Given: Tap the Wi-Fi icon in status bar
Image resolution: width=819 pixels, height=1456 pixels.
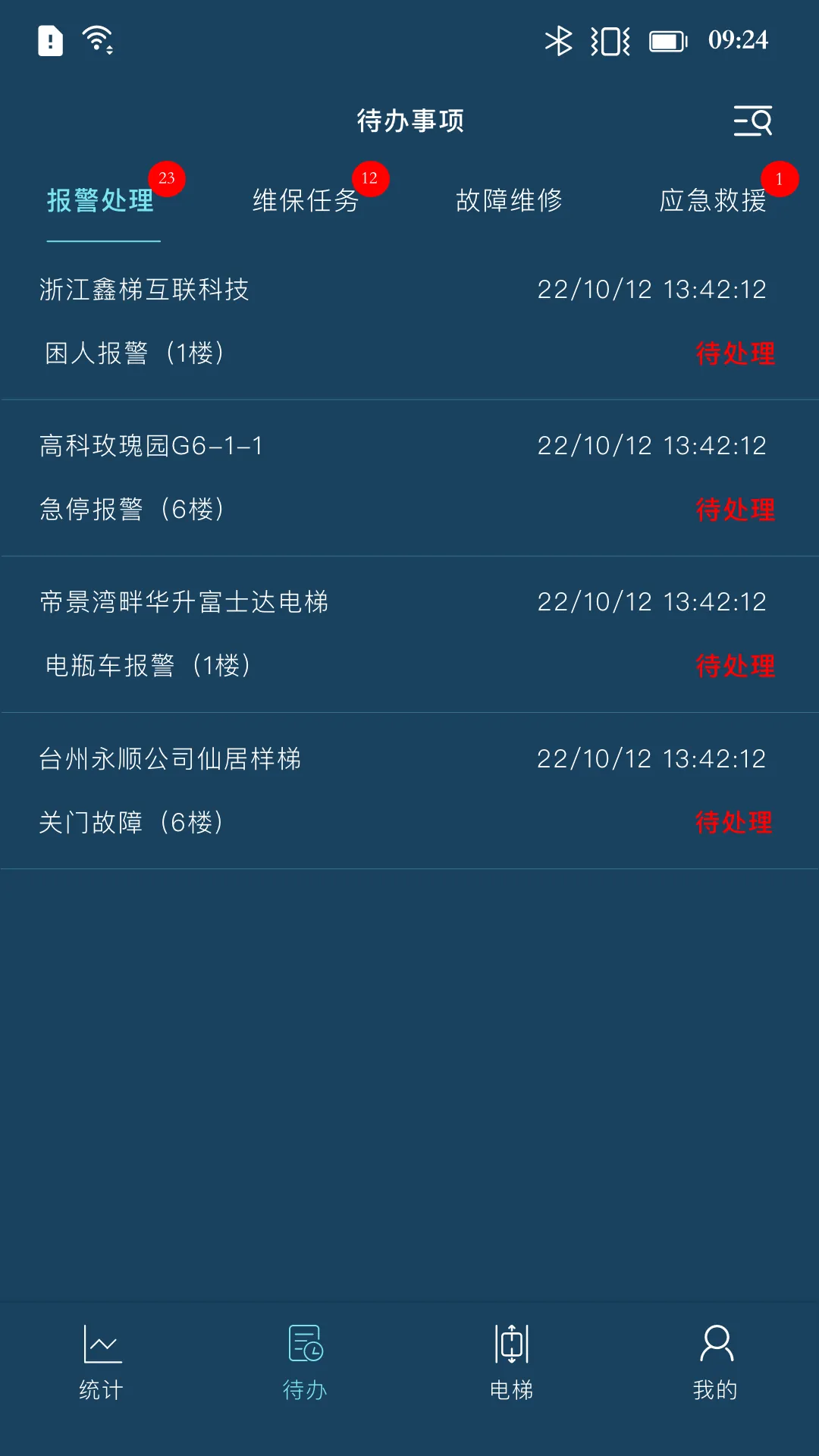Looking at the screenshot, I should coord(96,39).
